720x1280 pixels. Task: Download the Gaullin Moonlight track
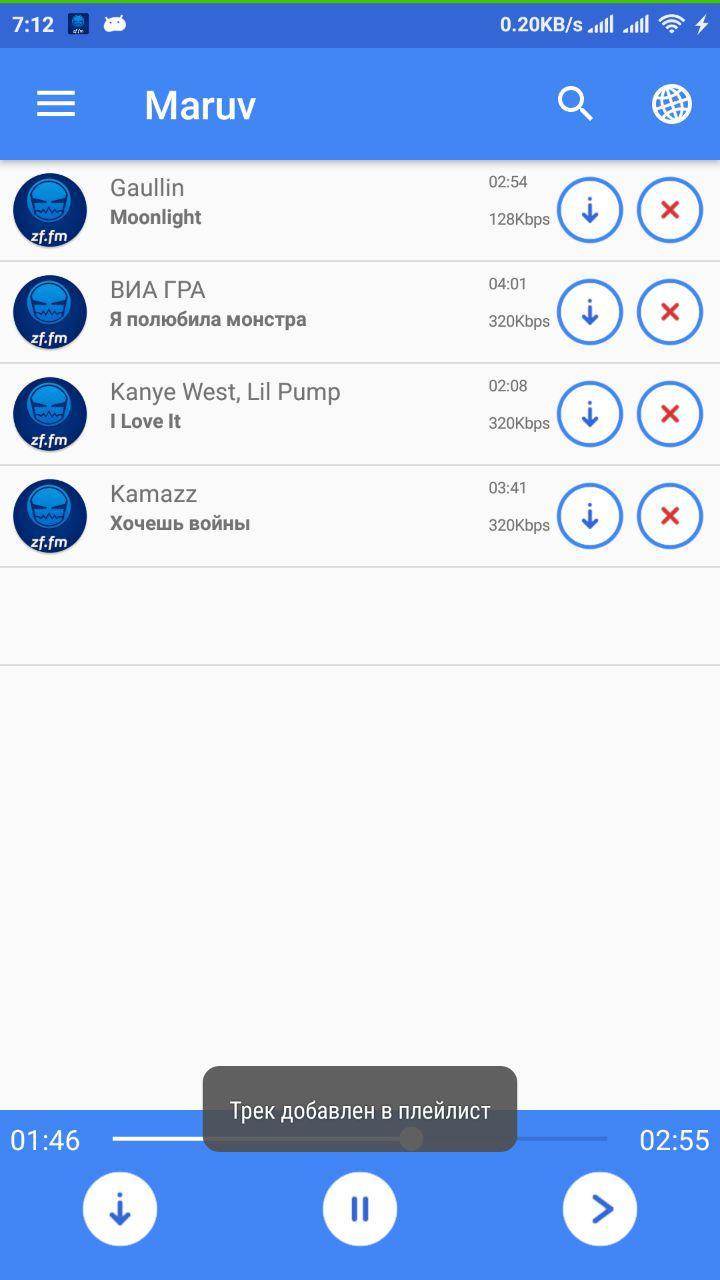(x=590, y=210)
